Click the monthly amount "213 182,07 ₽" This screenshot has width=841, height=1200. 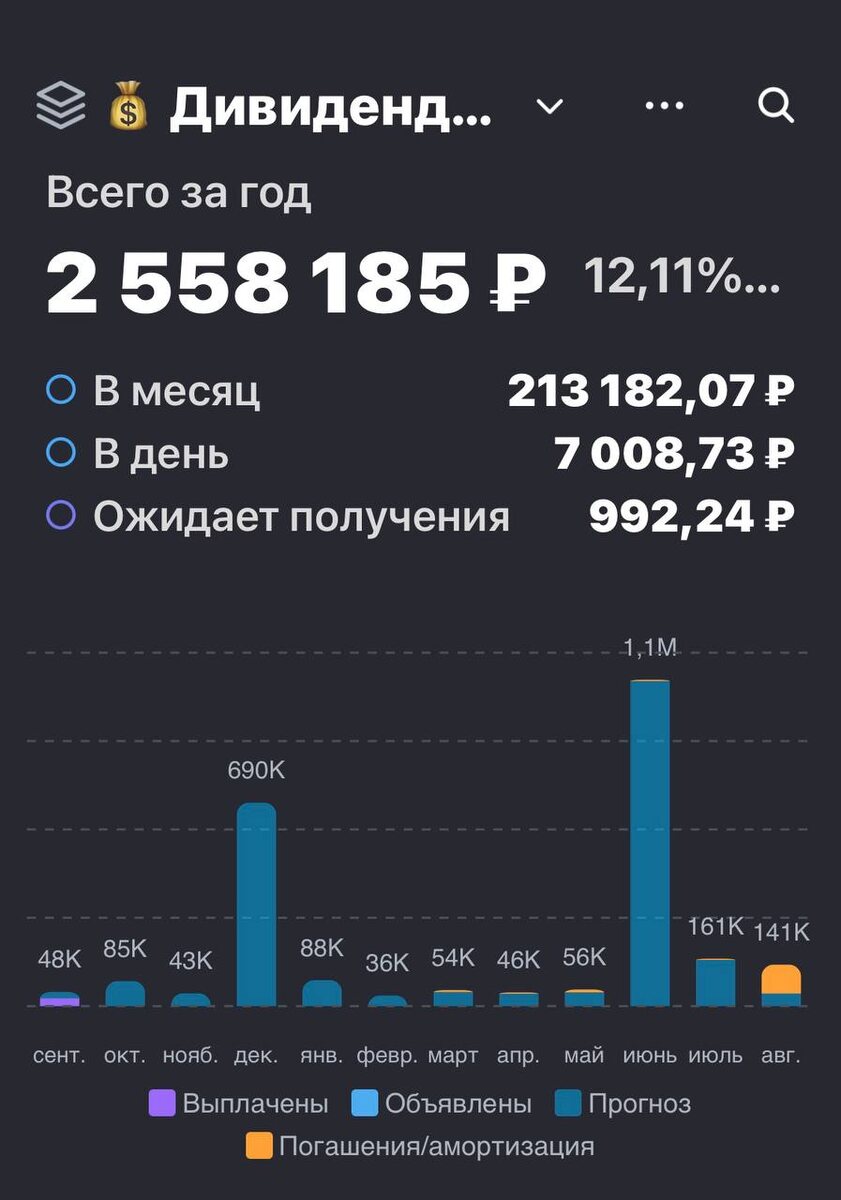click(x=650, y=392)
